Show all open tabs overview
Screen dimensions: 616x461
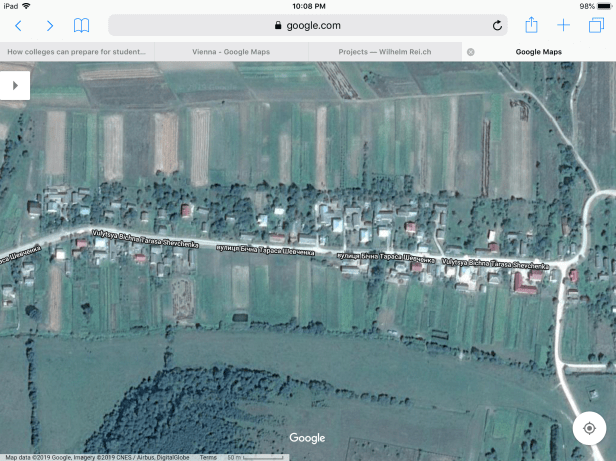tap(596, 26)
